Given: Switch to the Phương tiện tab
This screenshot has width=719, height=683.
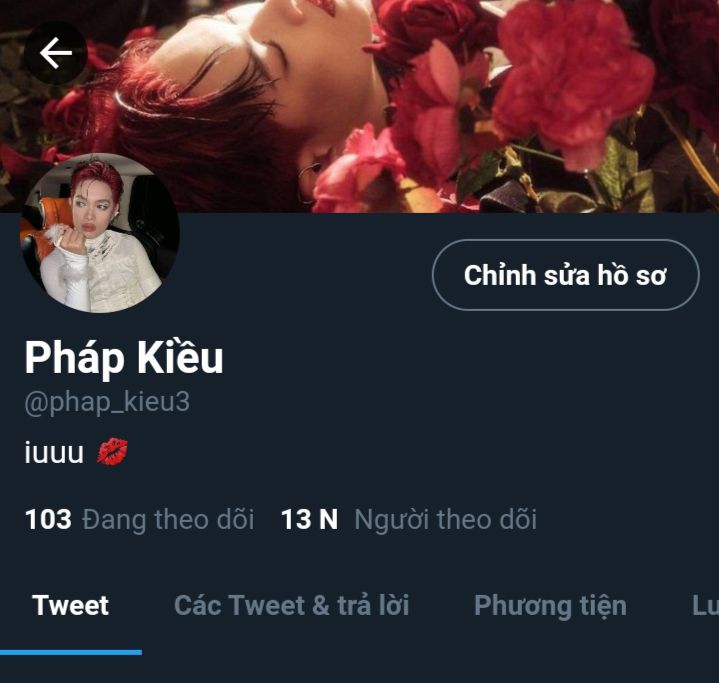Looking at the screenshot, I should click(x=550, y=606).
